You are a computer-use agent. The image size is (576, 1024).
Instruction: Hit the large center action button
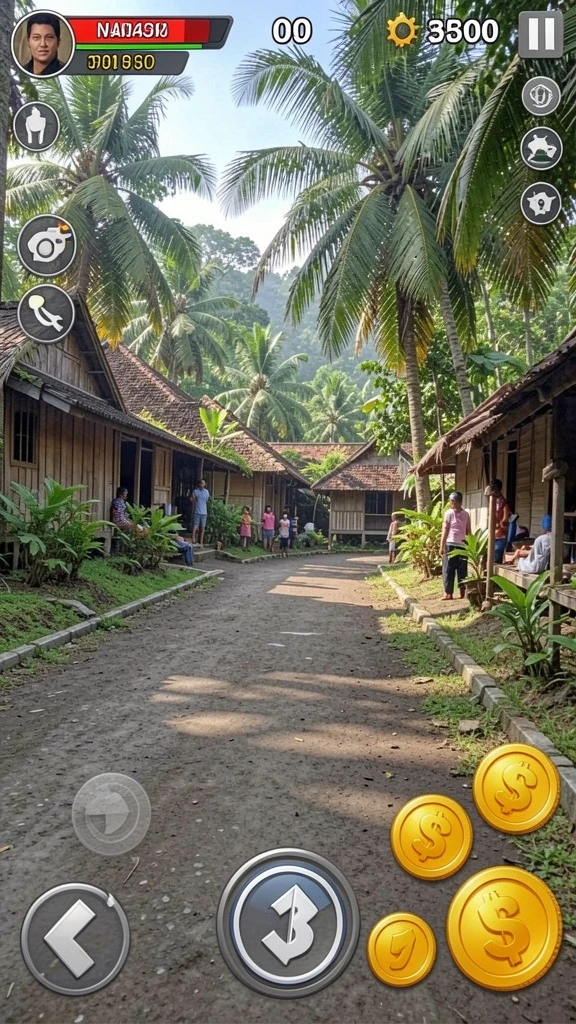pos(288,923)
